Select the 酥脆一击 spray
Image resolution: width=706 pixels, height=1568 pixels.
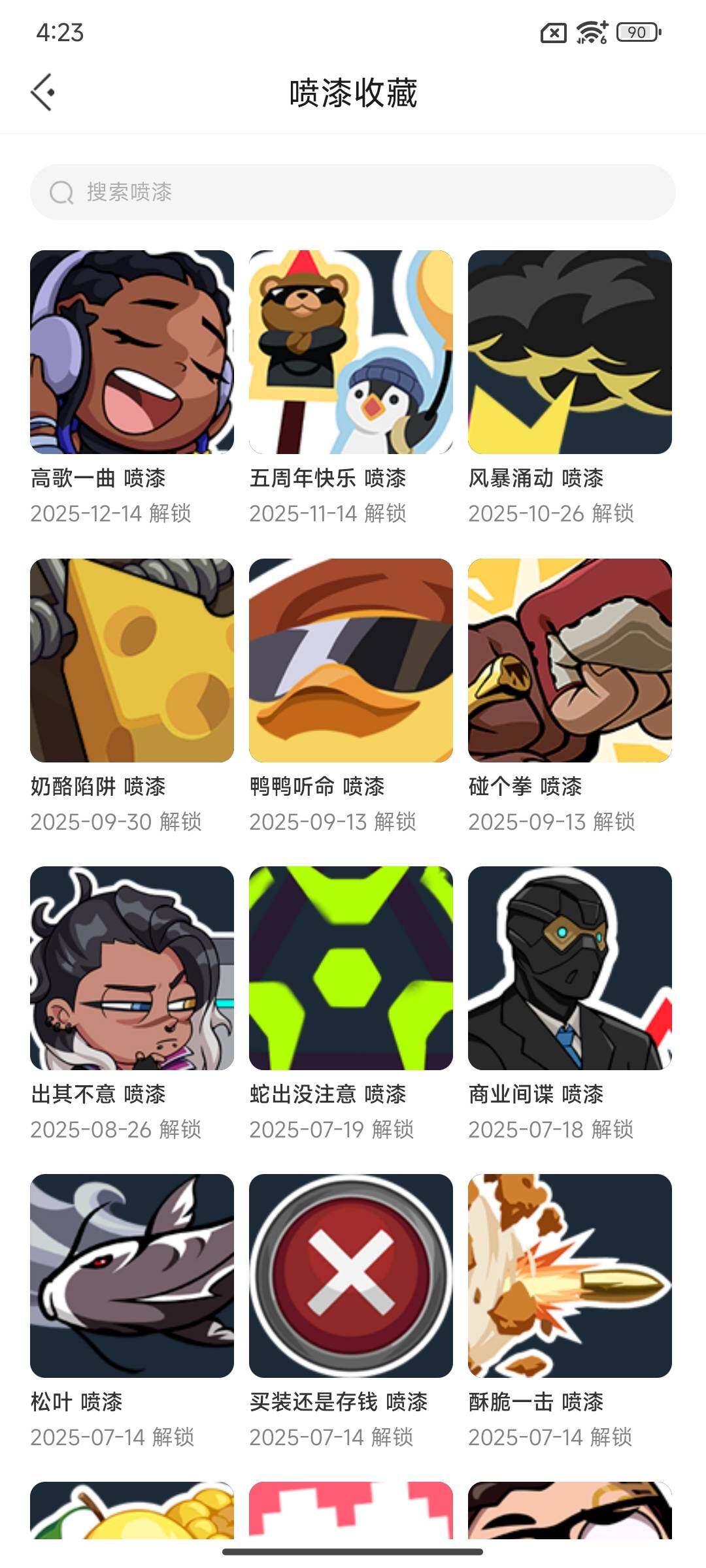[570, 1276]
